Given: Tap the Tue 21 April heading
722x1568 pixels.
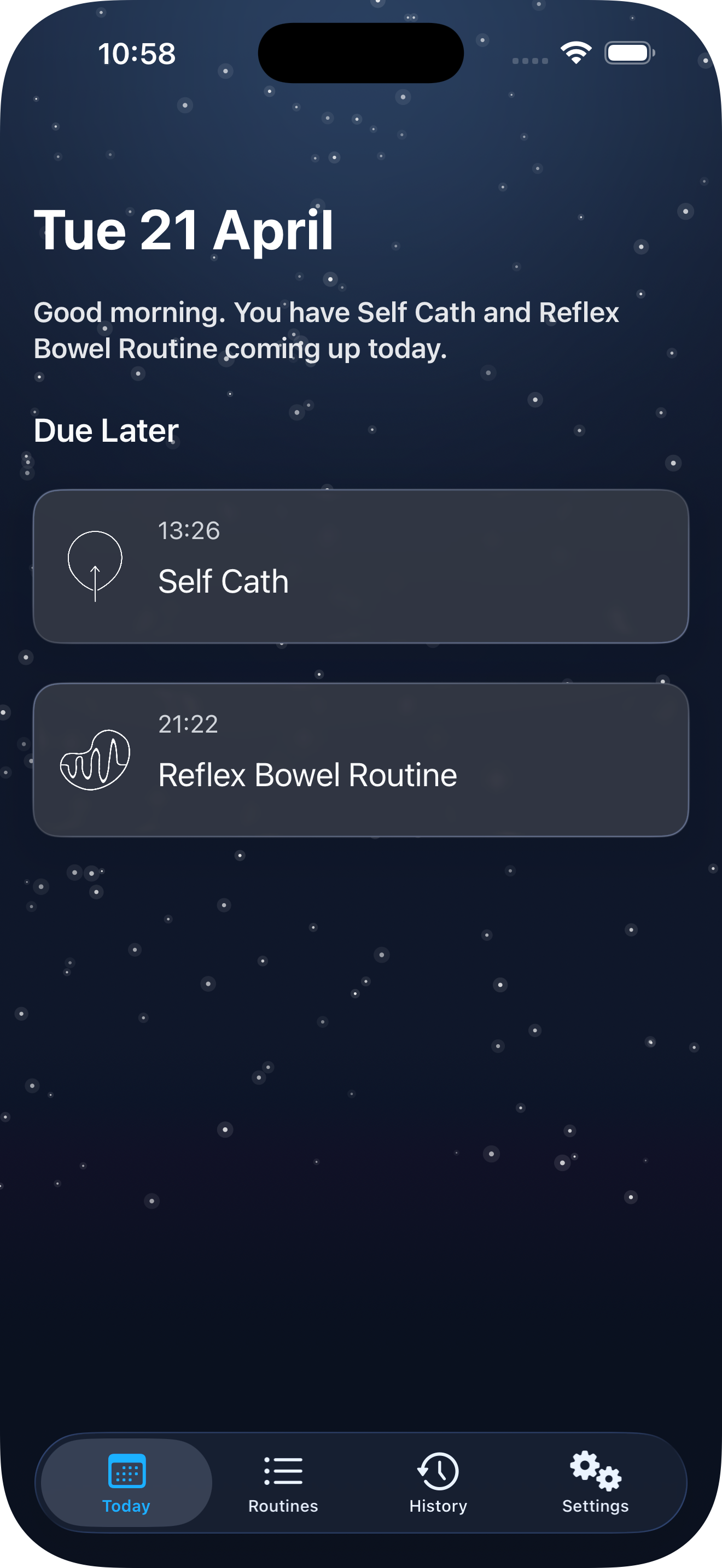Looking at the screenshot, I should 183,231.
